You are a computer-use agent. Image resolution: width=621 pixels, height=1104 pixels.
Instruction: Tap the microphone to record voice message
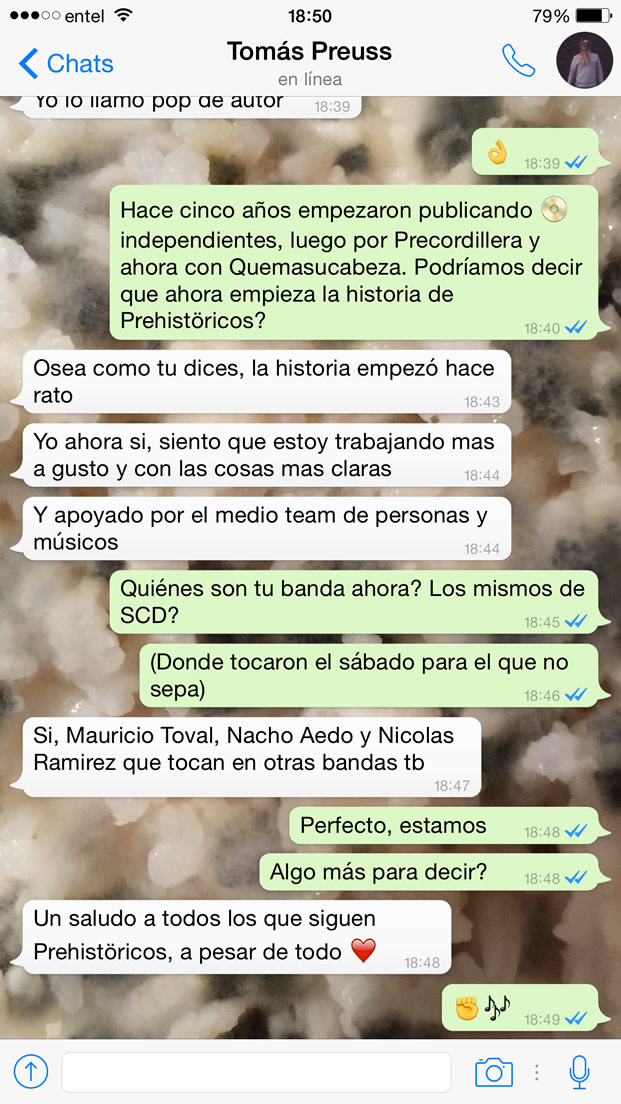(x=579, y=1072)
